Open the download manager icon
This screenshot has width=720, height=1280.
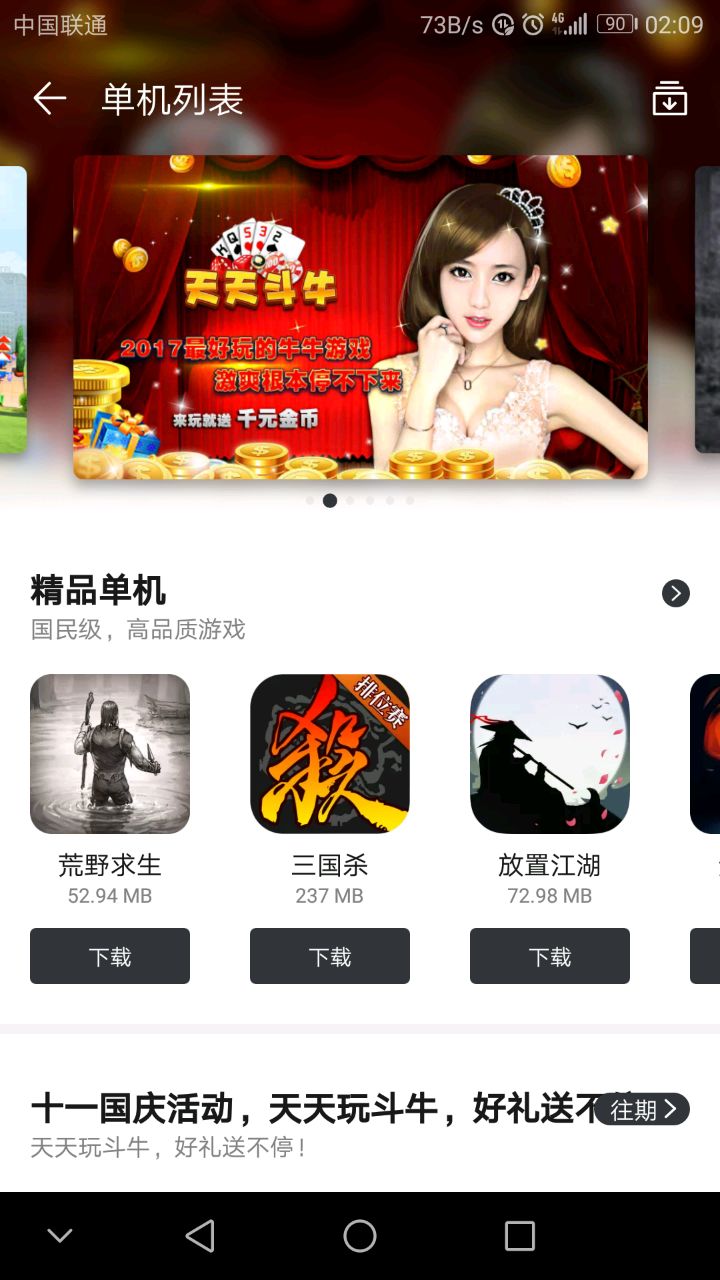pyautogui.click(x=669, y=99)
